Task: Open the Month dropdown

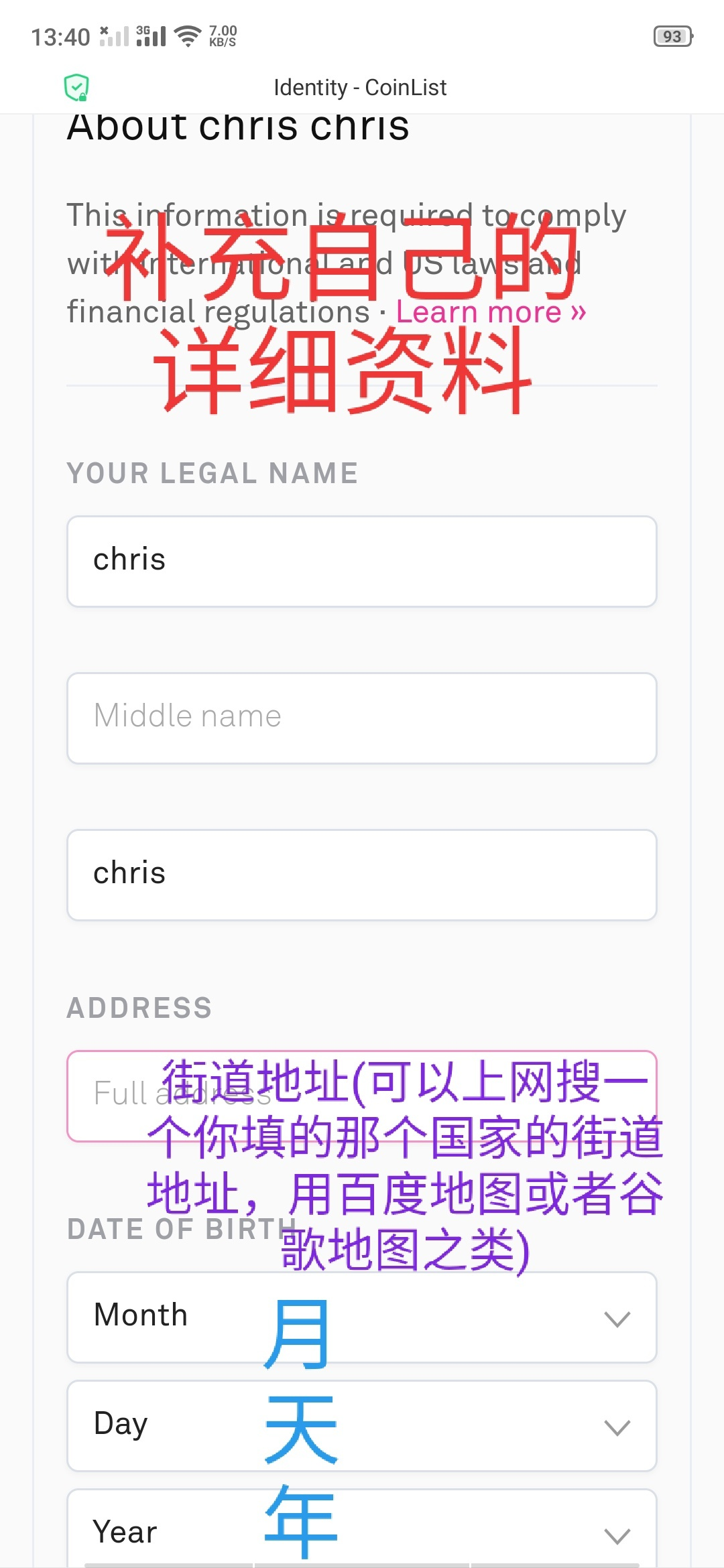Action: pyautogui.click(x=361, y=1317)
